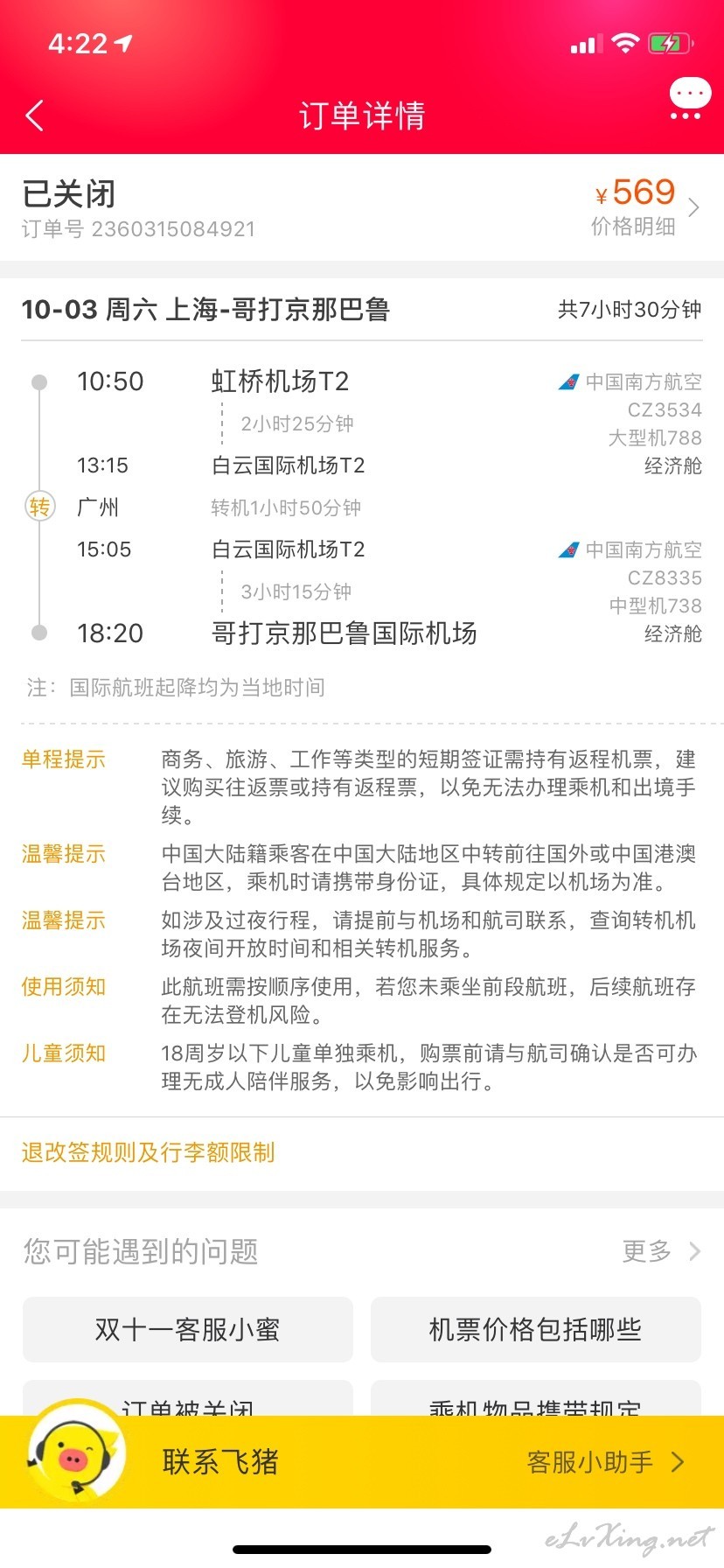Open the ¥569 price breakdown (价格明细)
Screen dimensions: 724x1568
pyautogui.click(x=646, y=207)
